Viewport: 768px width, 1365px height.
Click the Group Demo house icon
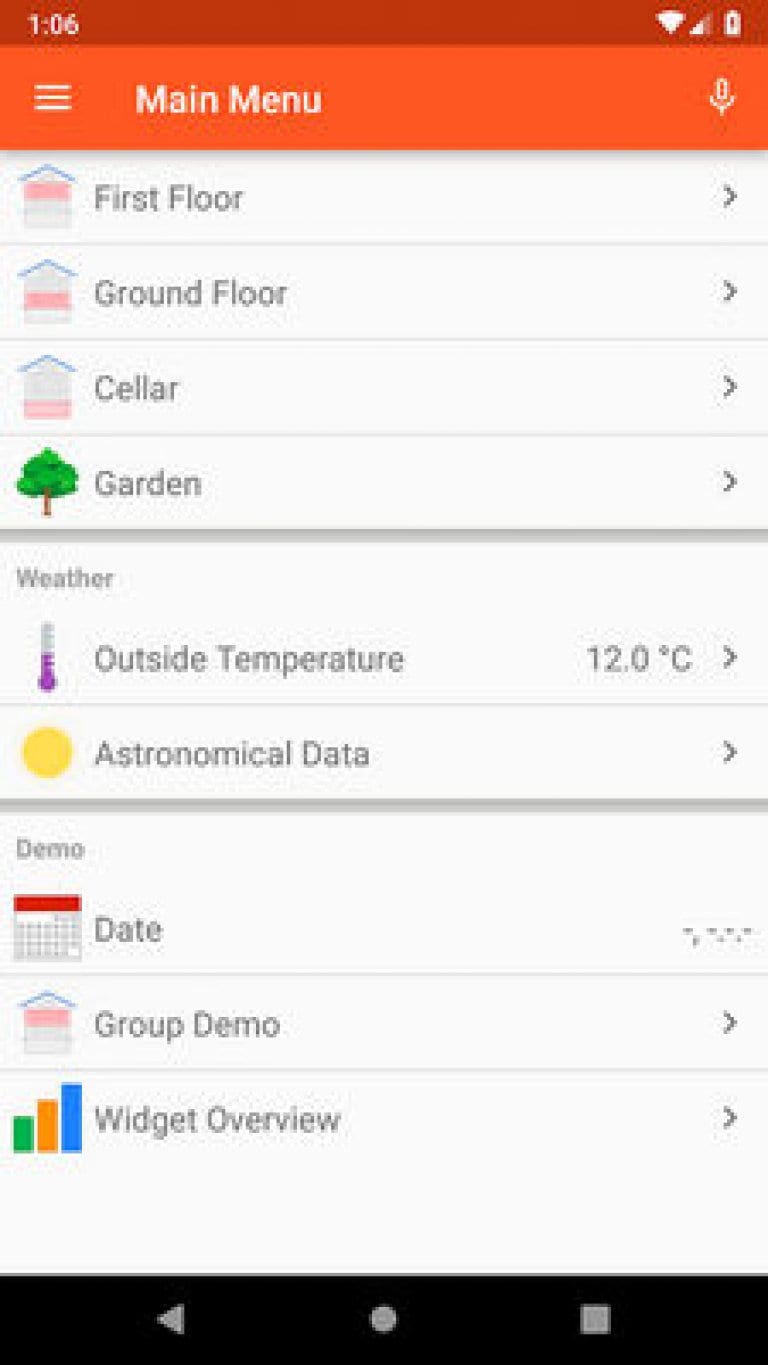coord(46,1023)
